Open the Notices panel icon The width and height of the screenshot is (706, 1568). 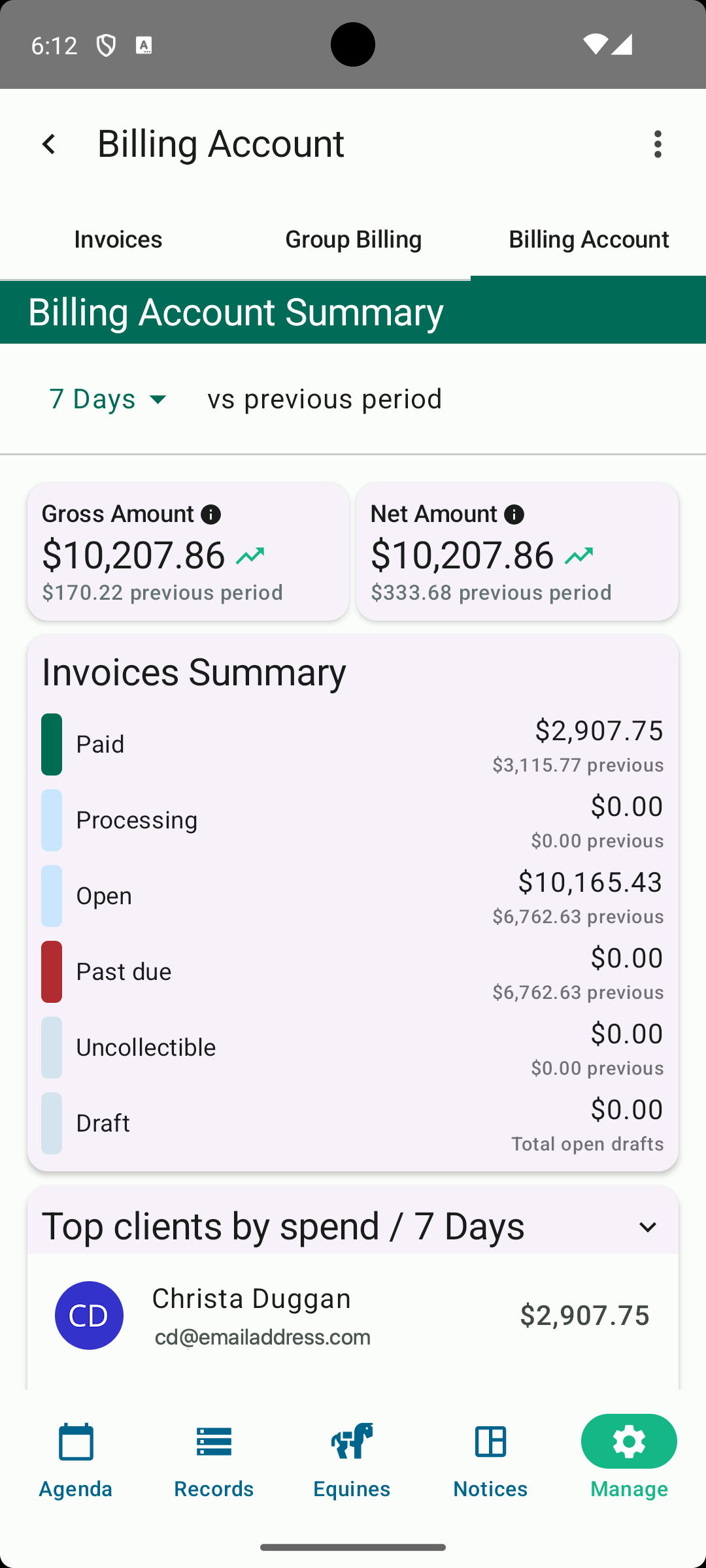(x=490, y=1441)
